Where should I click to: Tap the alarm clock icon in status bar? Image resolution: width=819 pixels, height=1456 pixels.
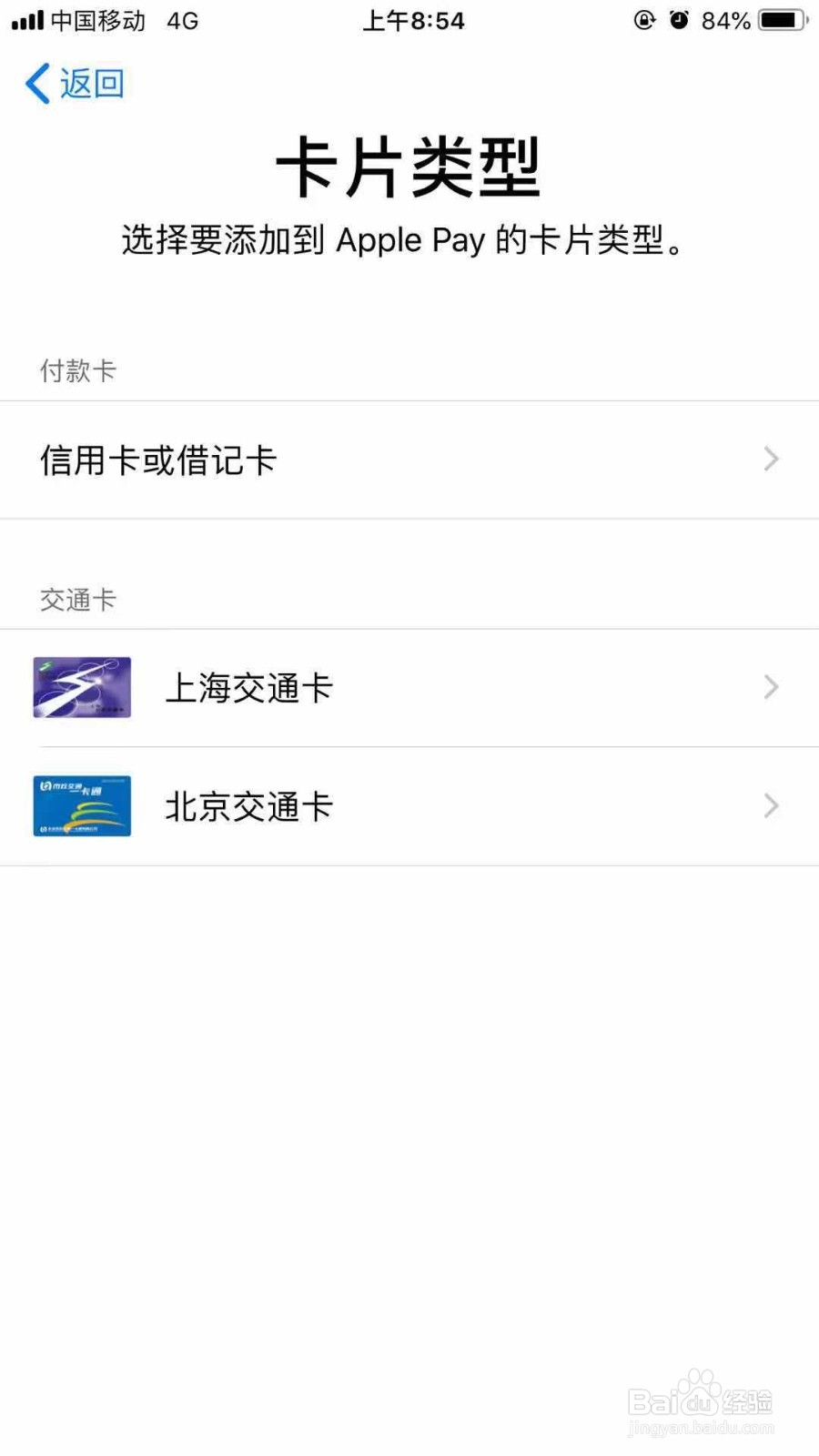[x=679, y=20]
